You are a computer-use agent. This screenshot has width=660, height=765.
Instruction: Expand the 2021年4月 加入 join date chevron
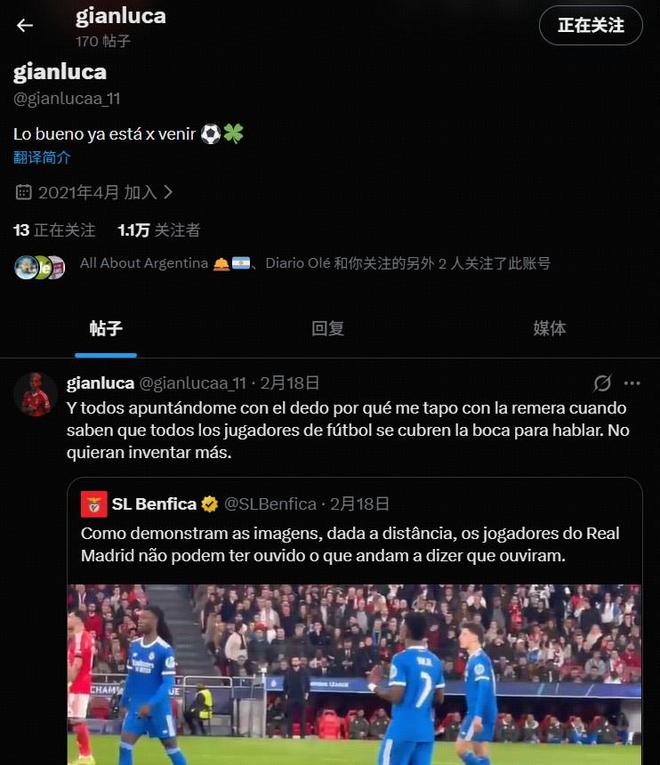coord(168,192)
